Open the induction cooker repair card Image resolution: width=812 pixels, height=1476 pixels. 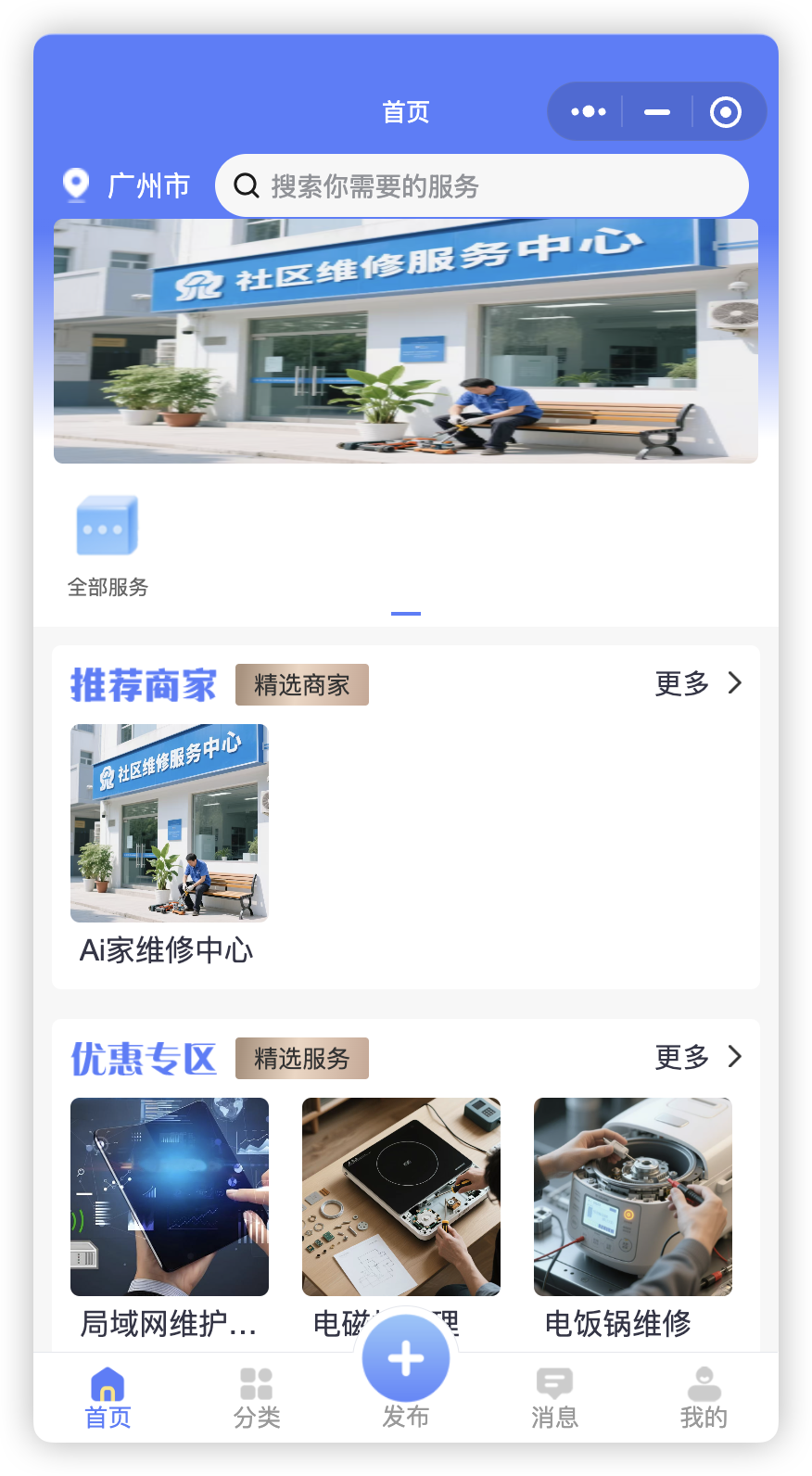point(401,1205)
